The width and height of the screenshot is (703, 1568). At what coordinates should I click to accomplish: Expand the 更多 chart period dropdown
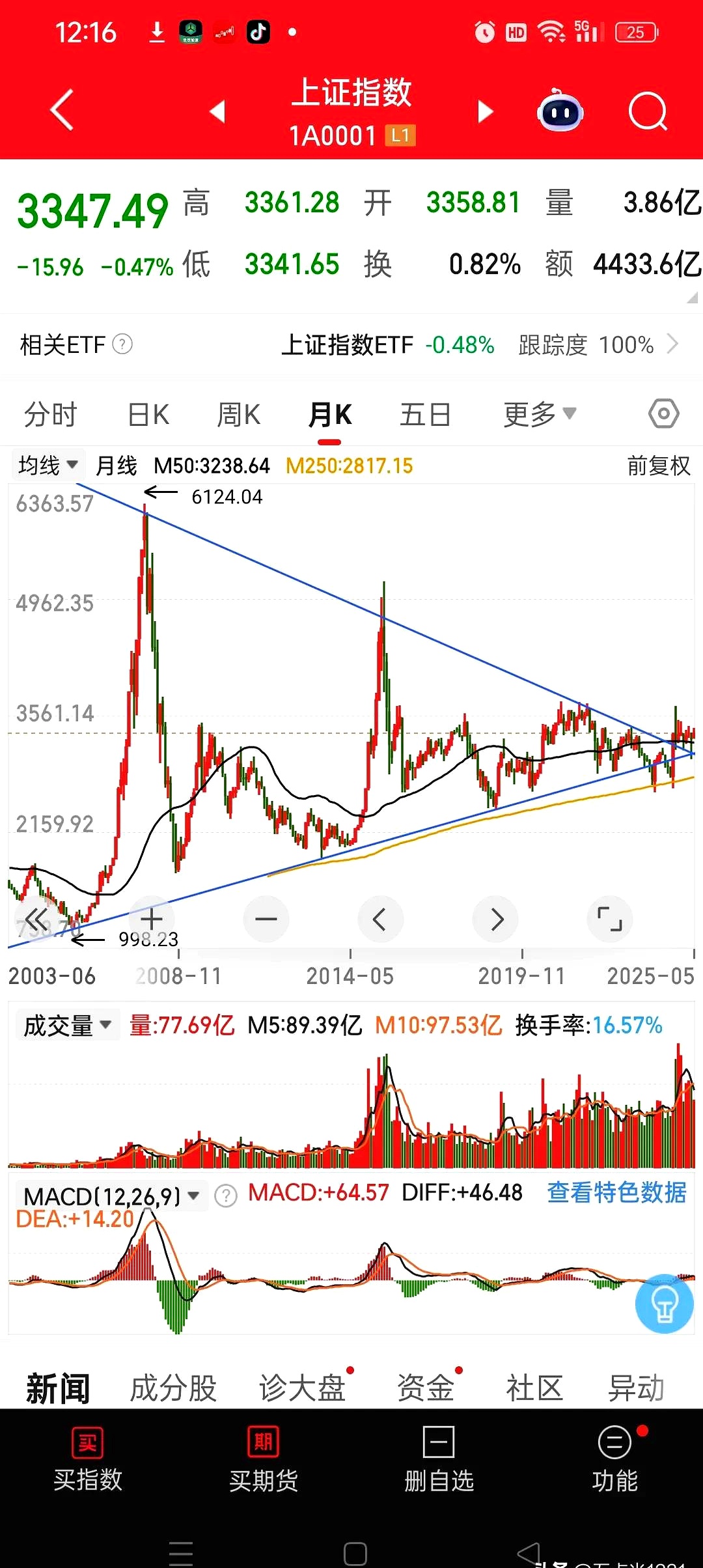(x=540, y=414)
